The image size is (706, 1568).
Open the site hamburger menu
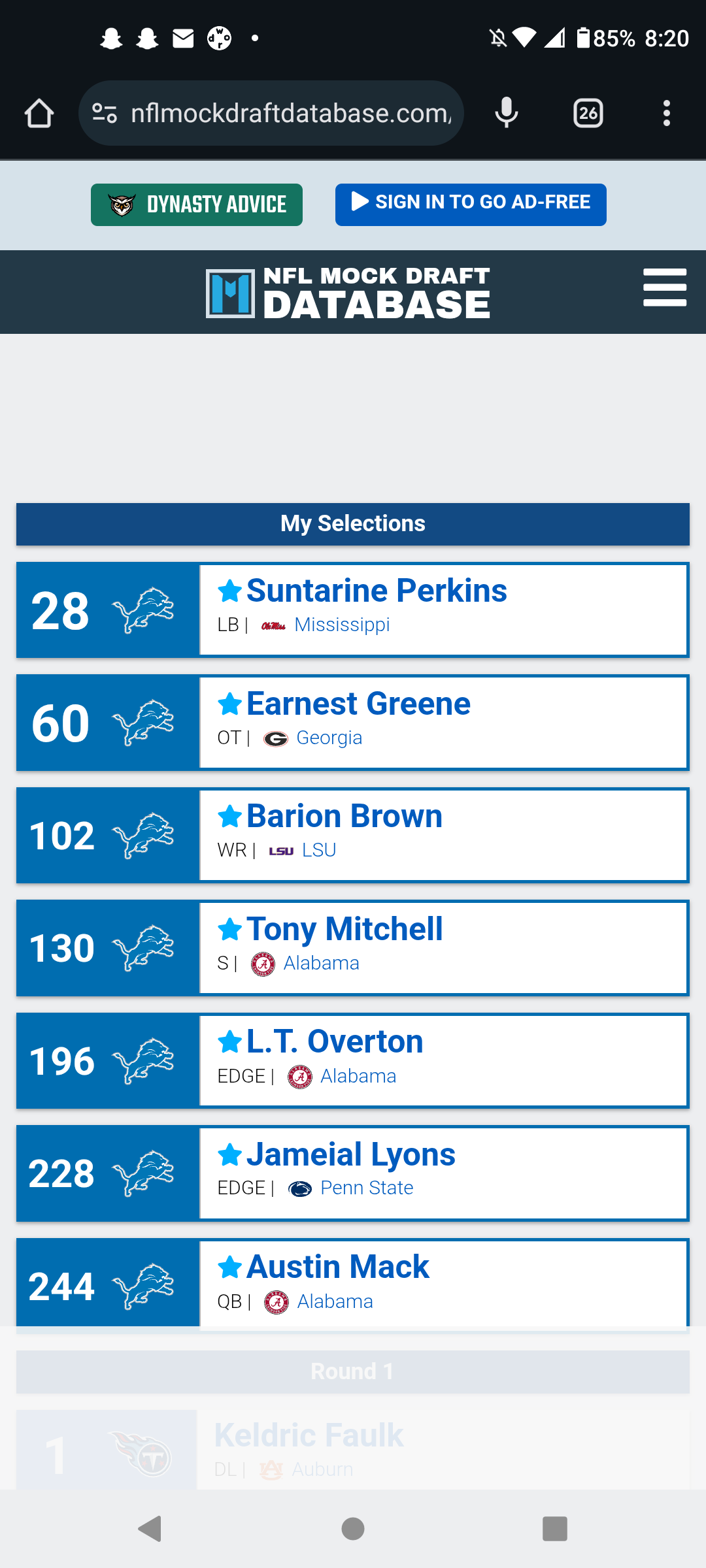[x=664, y=287]
